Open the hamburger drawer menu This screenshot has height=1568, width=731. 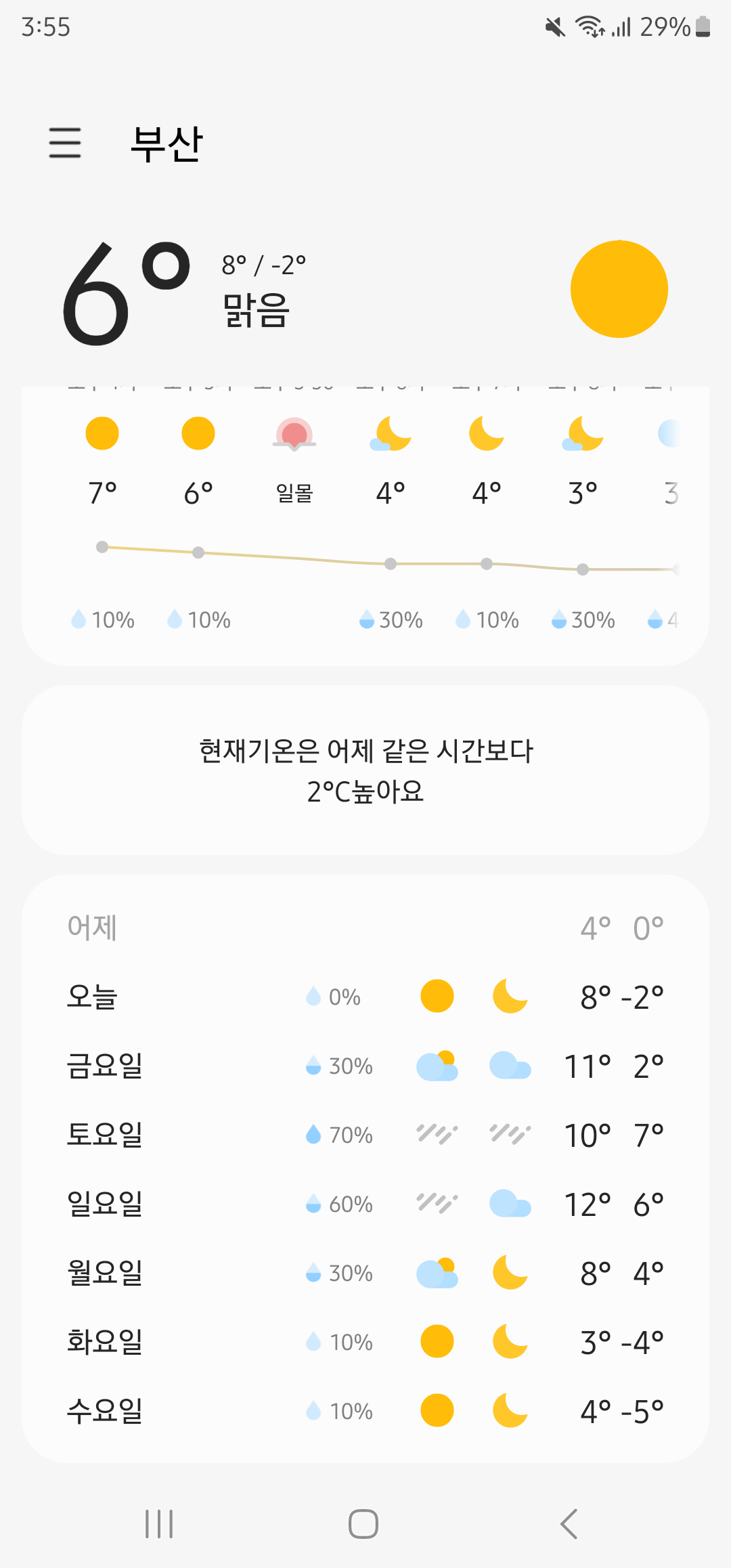[x=65, y=143]
